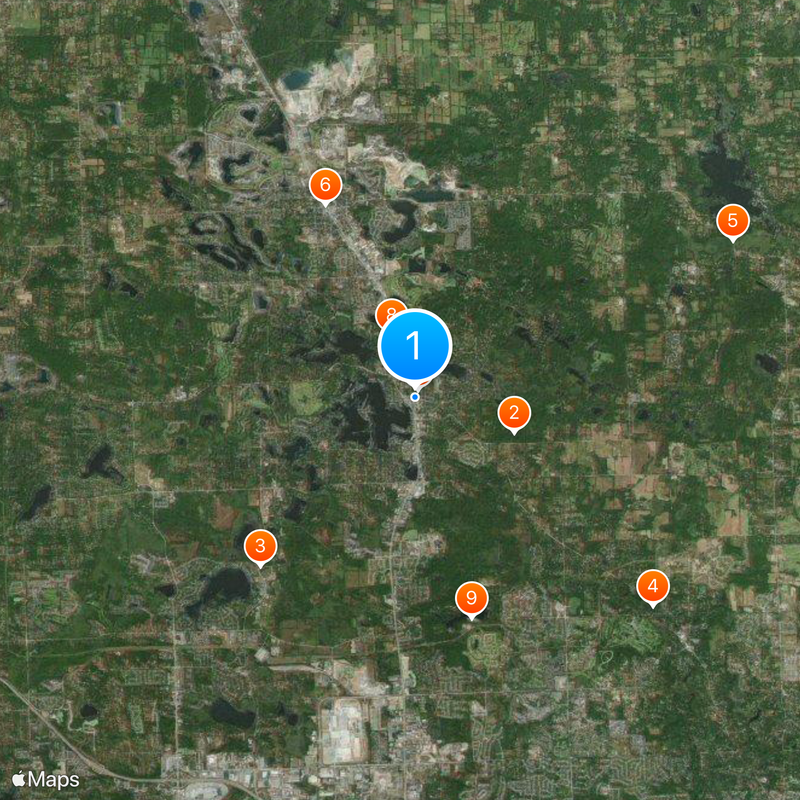Tap the orange pin numbered 2
The width and height of the screenshot is (800, 800).
[x=514, y=412]
